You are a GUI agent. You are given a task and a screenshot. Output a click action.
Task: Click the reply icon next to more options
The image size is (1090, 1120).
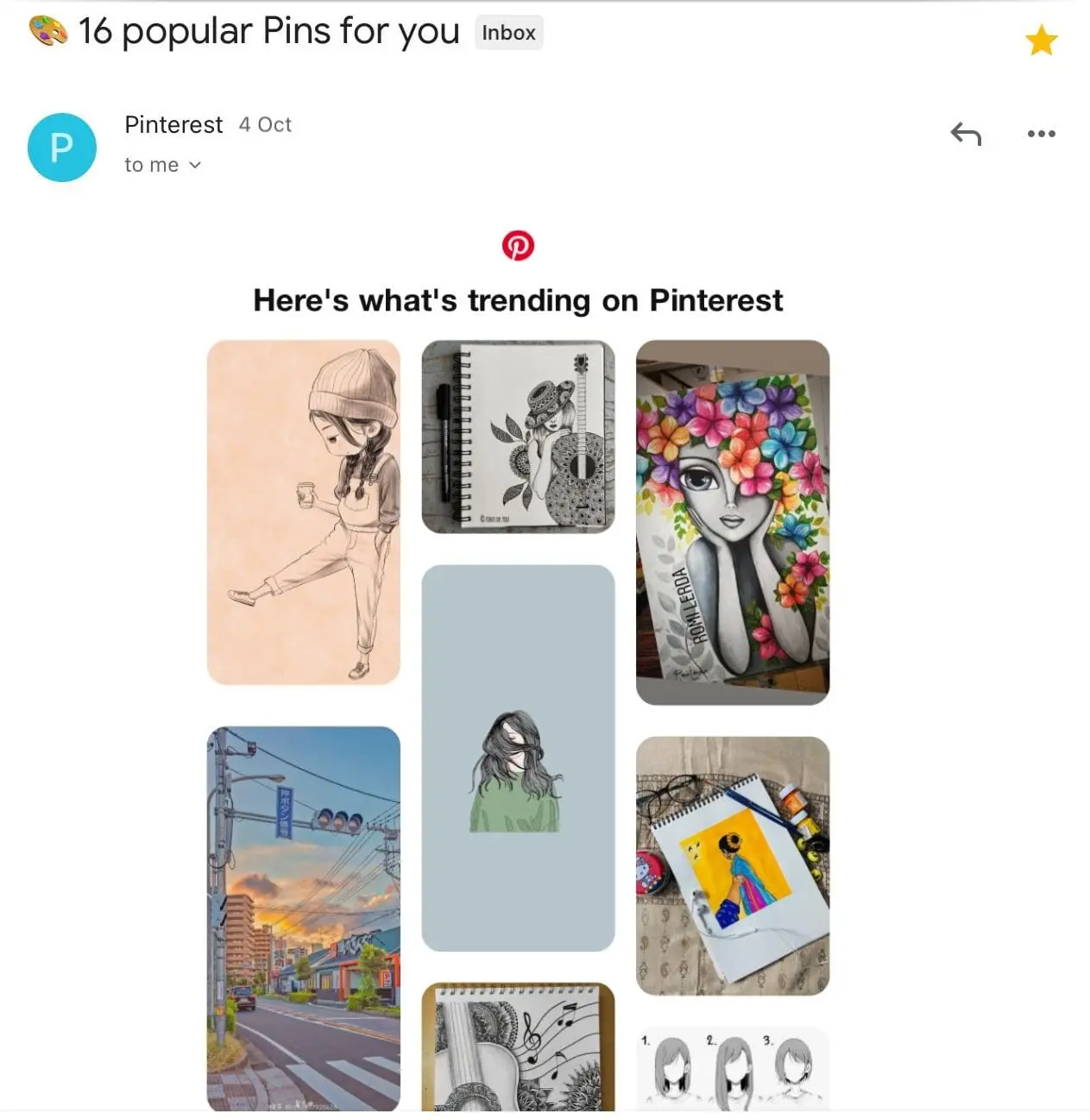pos(966,134)
